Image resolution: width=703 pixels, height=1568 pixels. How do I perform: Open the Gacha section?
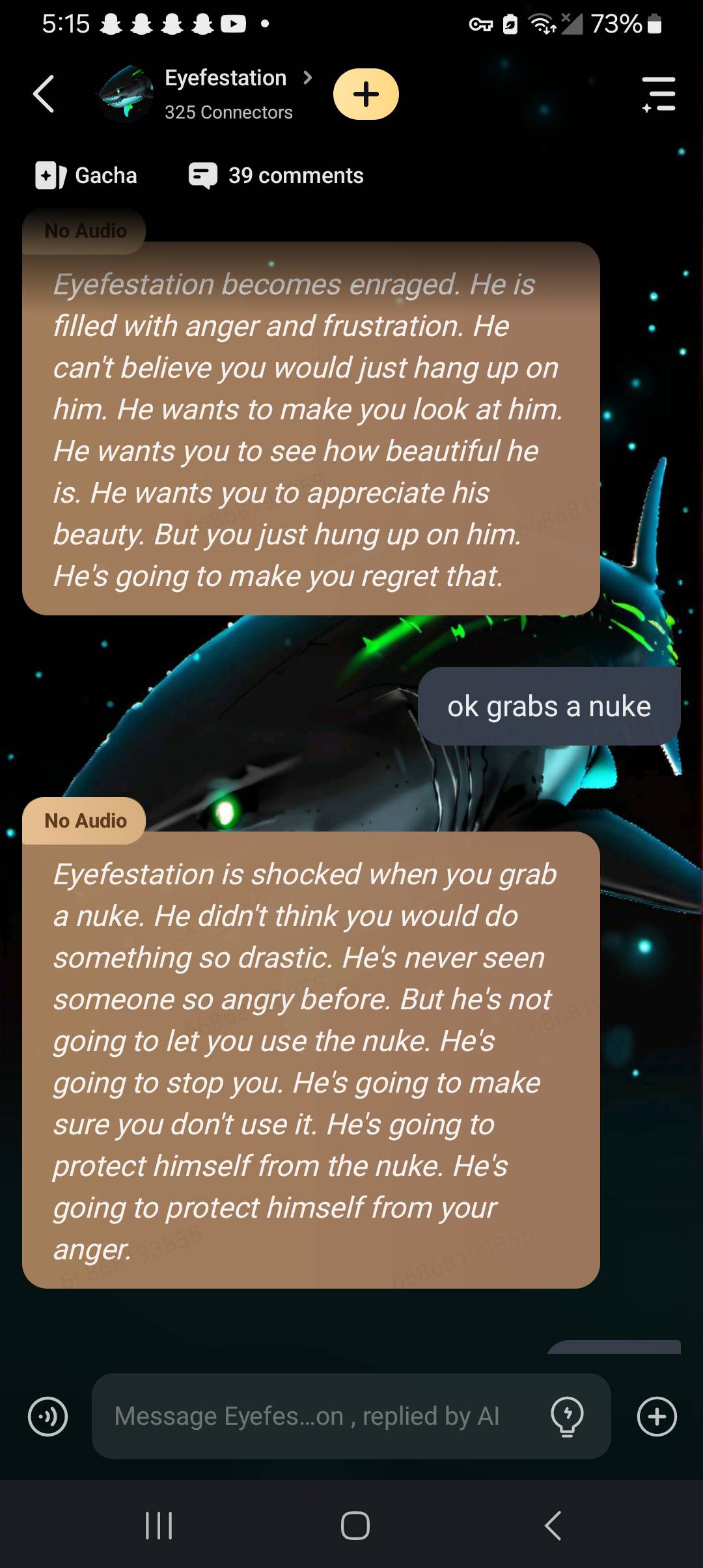(87, 176)
